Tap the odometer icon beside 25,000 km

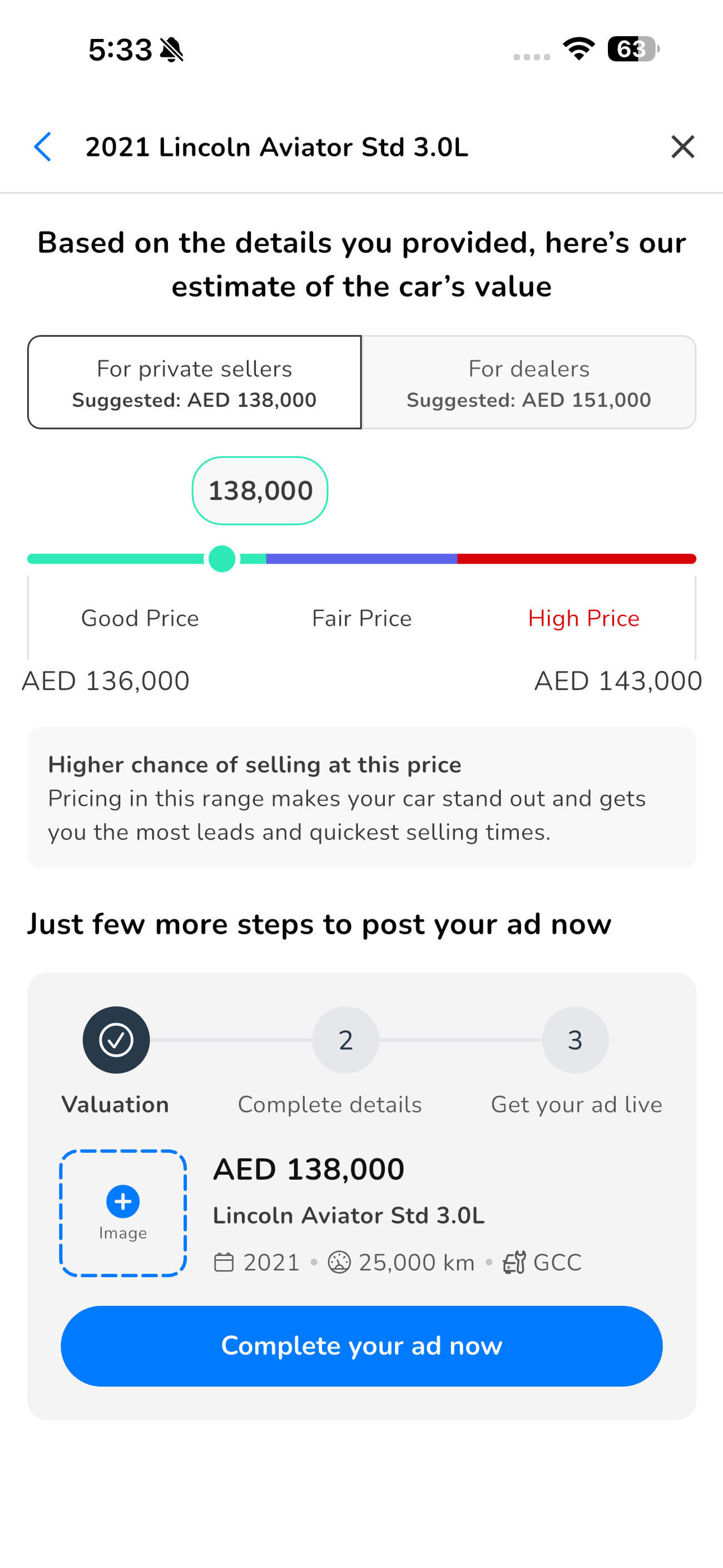point(339,1262)
